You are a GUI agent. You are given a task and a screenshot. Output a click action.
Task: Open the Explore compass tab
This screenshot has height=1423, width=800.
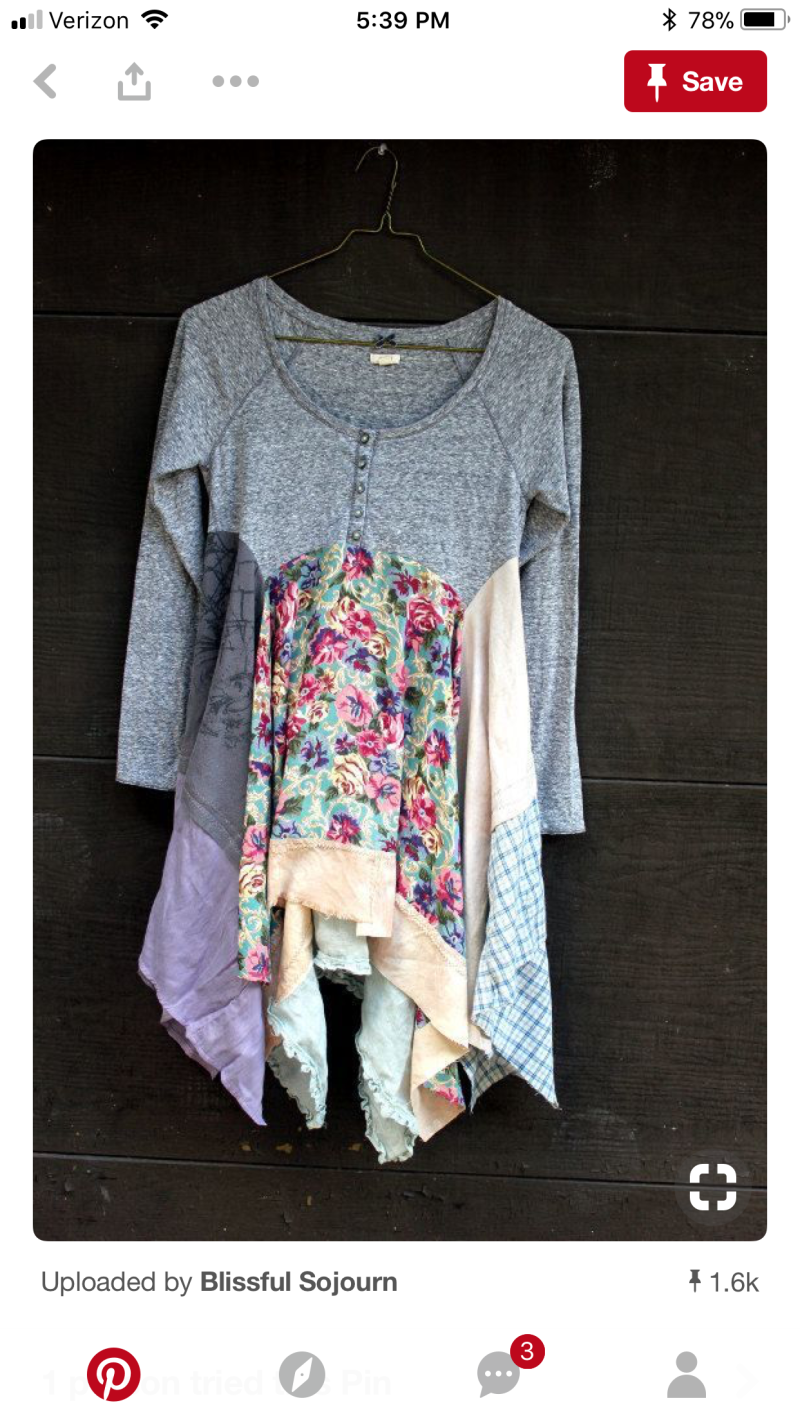click(301, 1374)
